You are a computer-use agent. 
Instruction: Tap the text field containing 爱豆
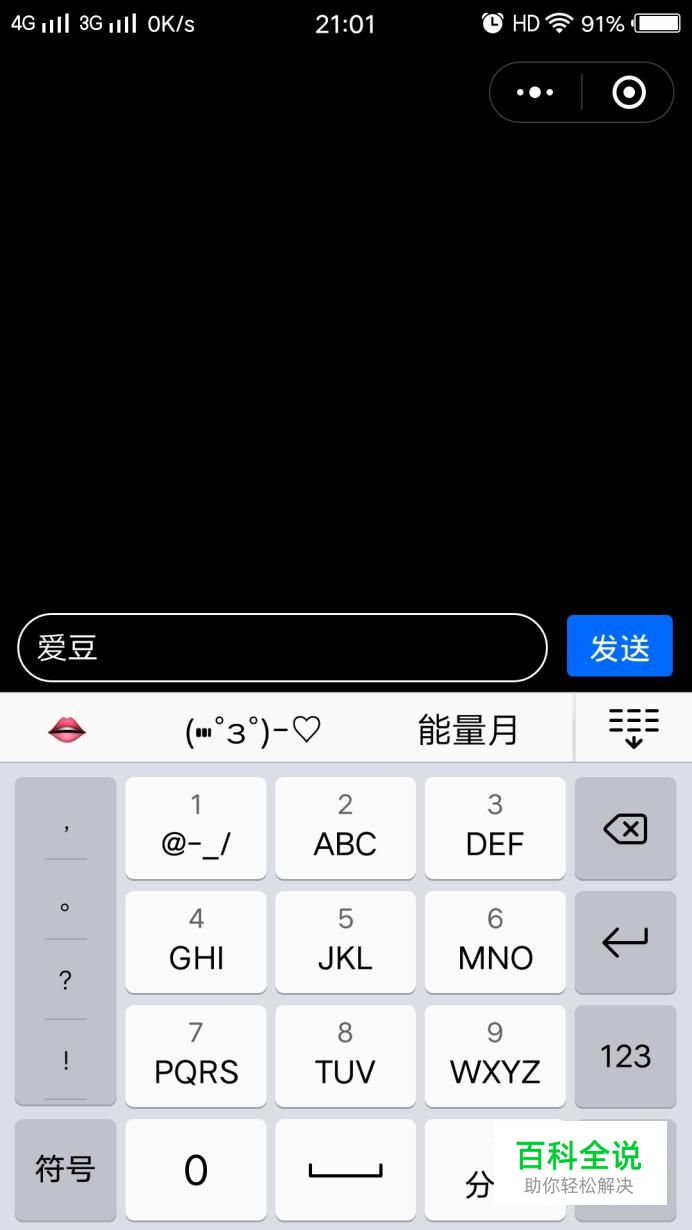click(282, 648)
